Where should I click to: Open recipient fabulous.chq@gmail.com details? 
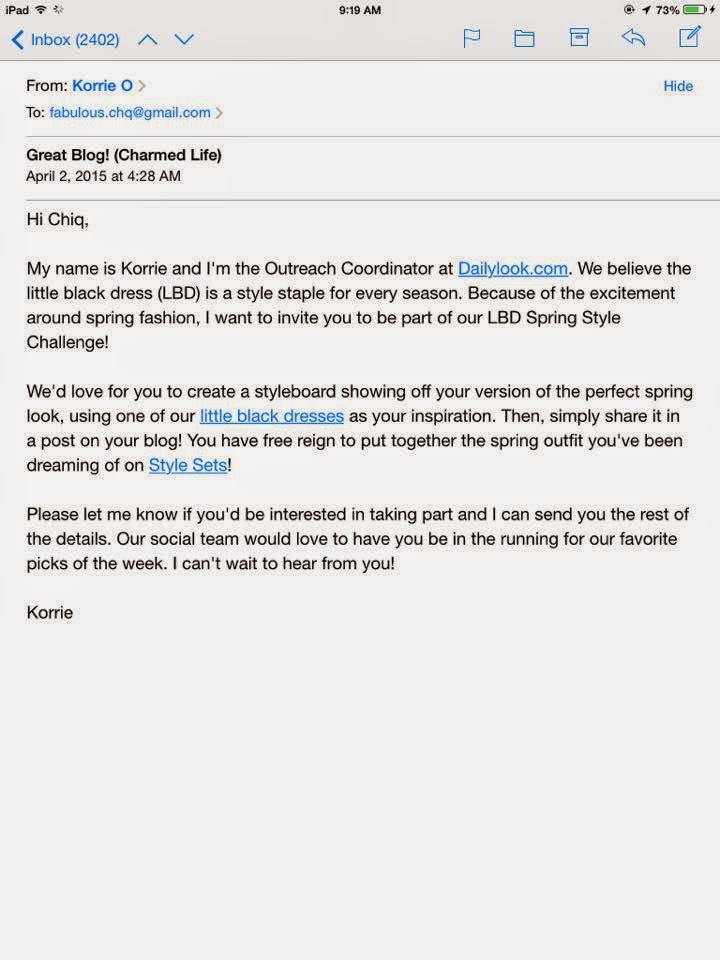tap(130, 113)
